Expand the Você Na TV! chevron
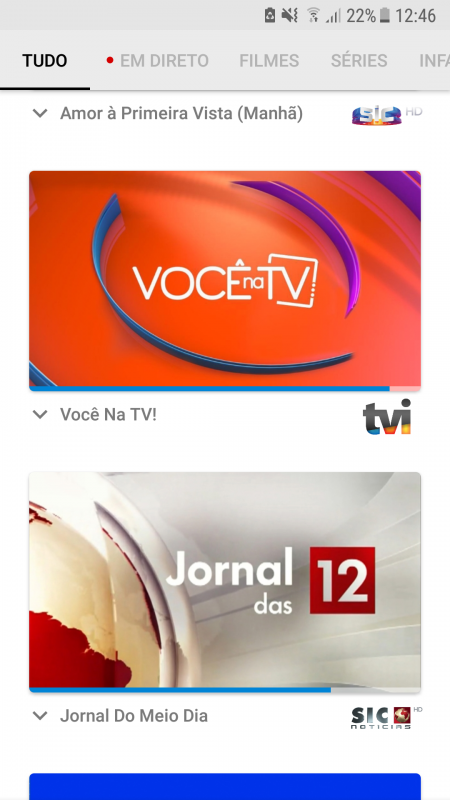Viewport: 450px width, 800px height. [40, 414]
